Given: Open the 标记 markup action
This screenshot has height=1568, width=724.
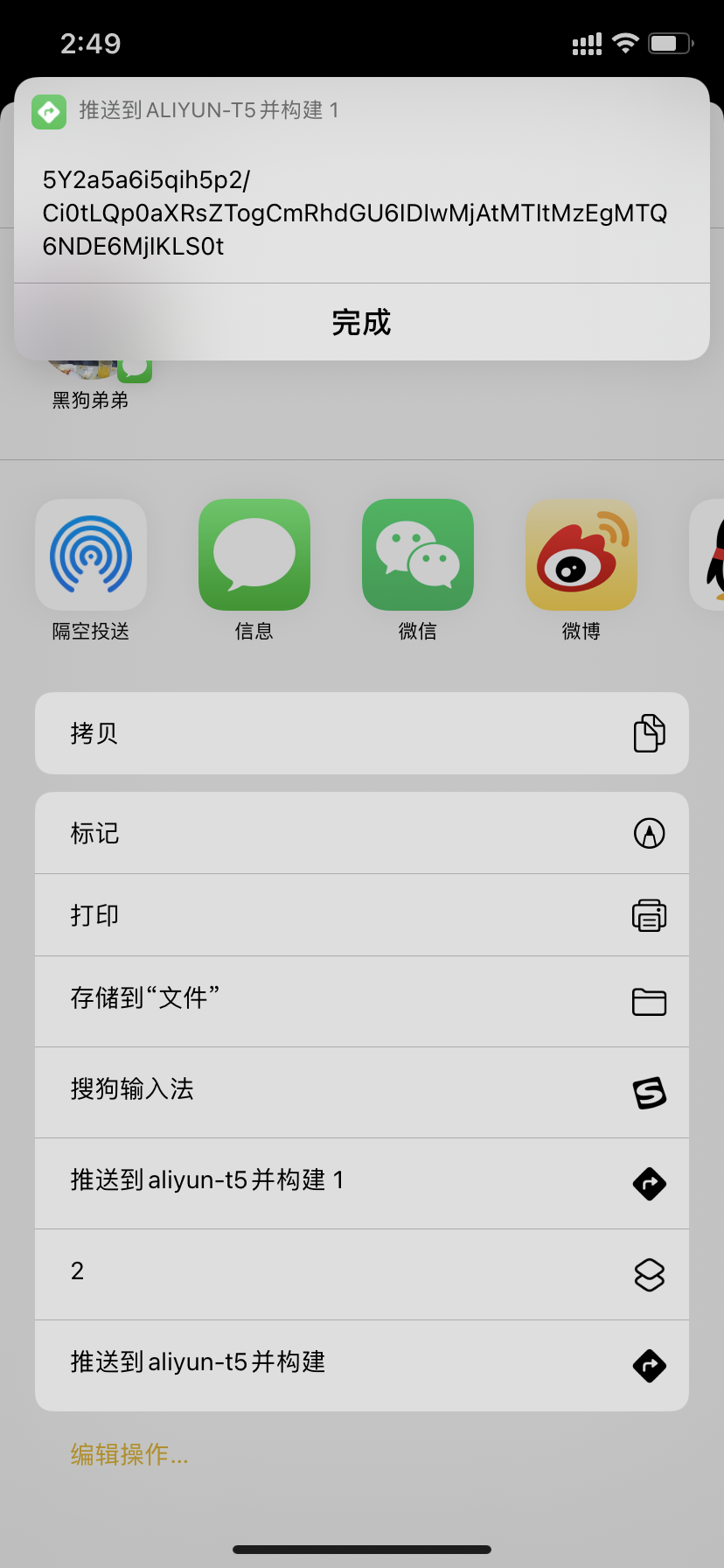Looking at the screenshot, I should [361, 833].
